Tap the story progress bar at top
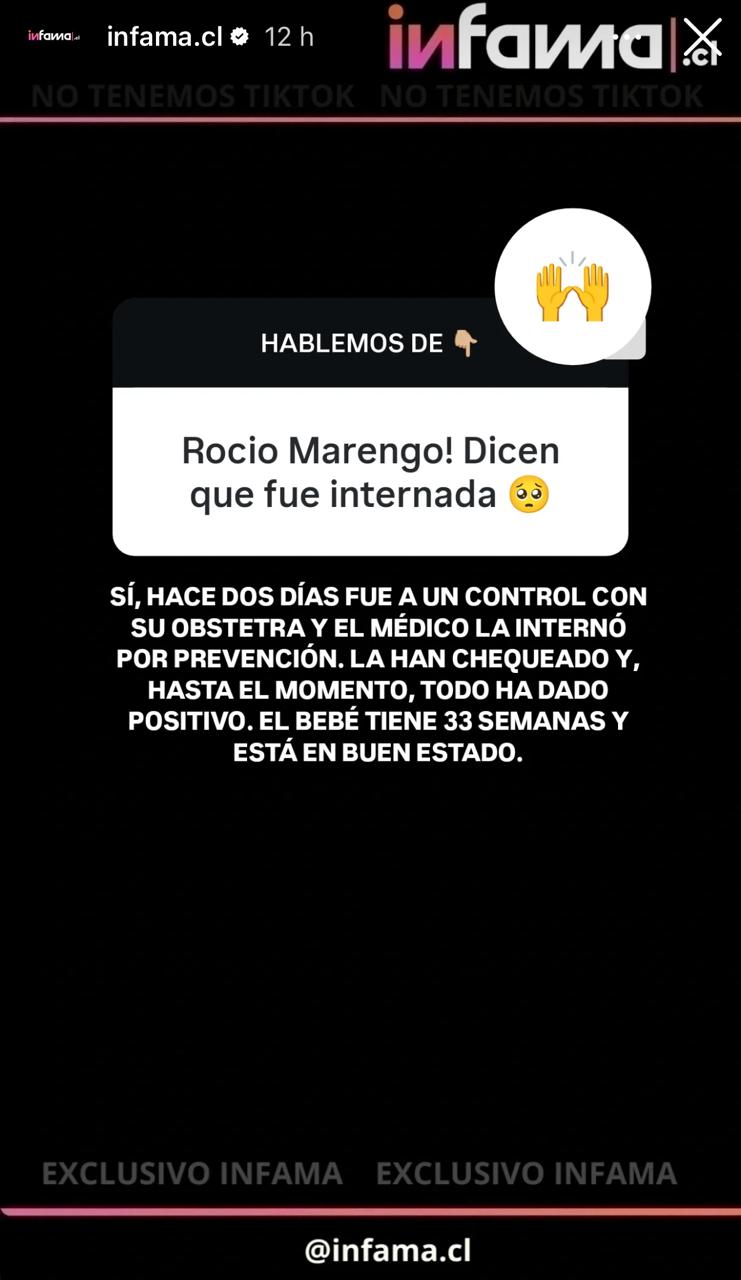 370,118
